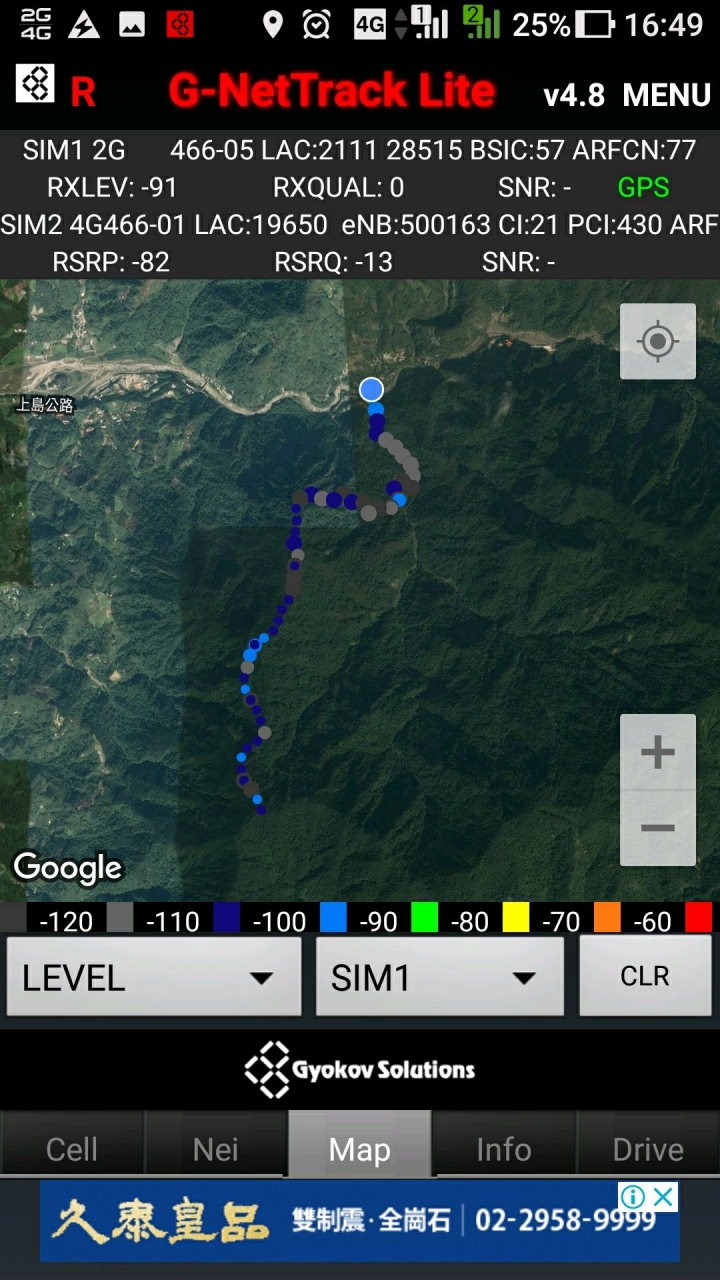Select the Map tab
The height and width of the screenshot is (1280, 720).
[360, 1149]
